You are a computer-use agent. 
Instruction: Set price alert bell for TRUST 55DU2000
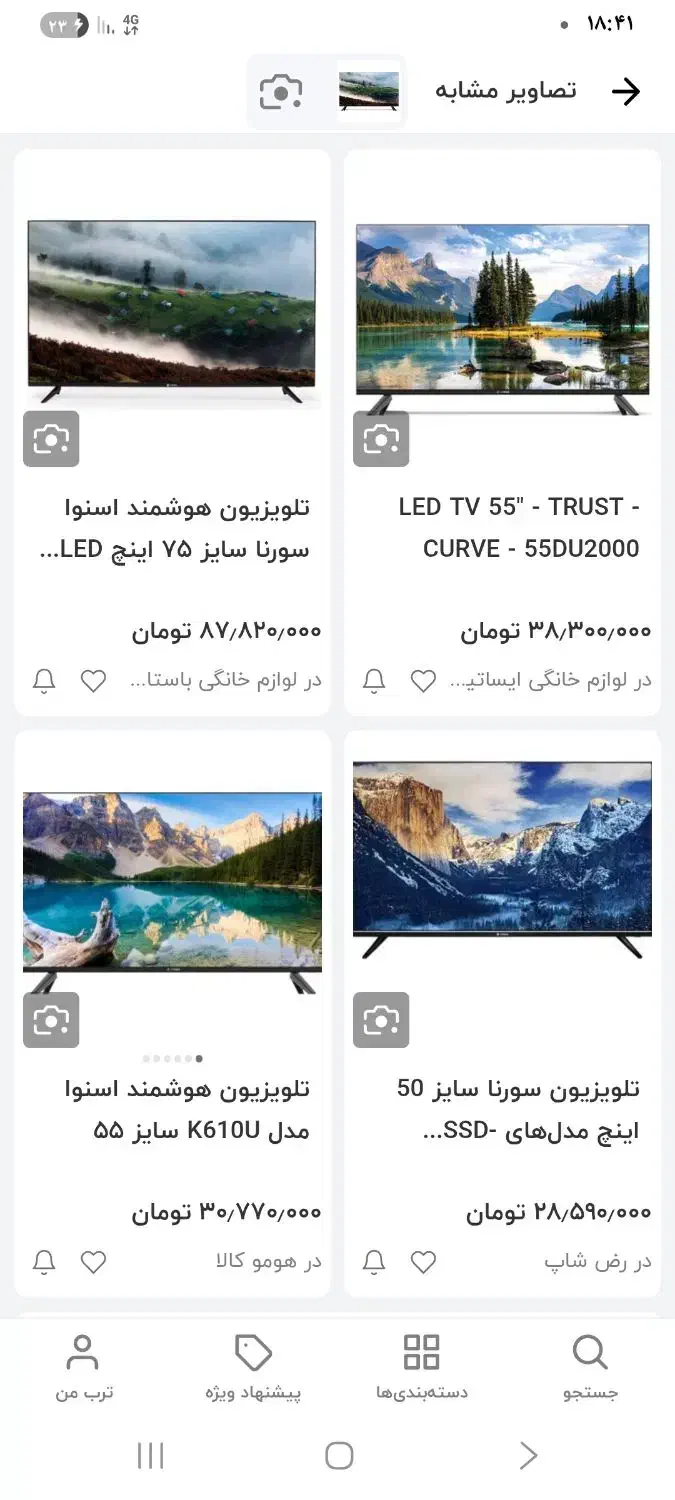coord(374,681)
